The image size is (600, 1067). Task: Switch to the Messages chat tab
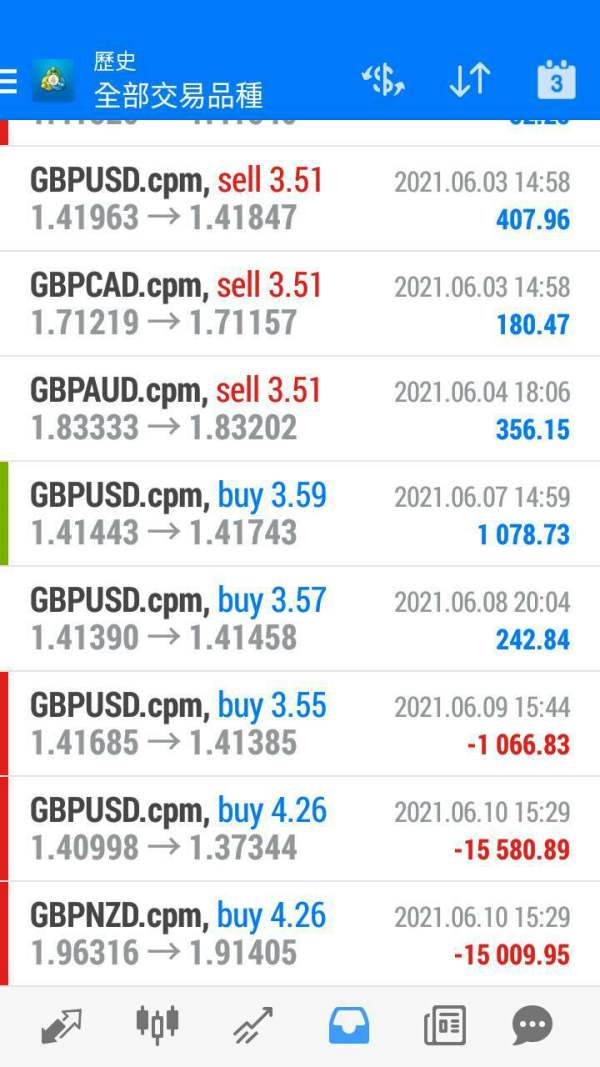pos(532,1025)
